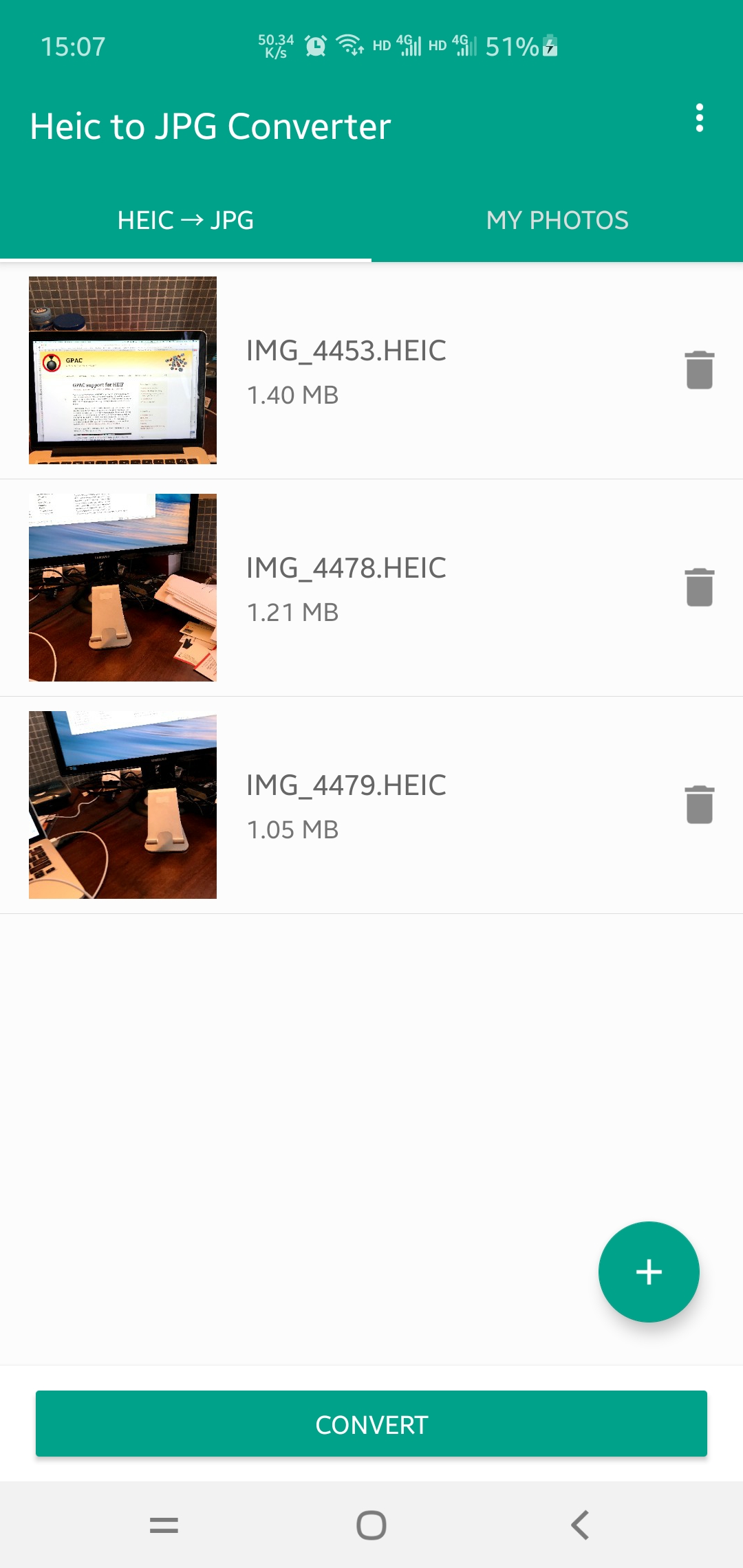This screenshot has width=743, height=1568.
Task: Tap the trash icon for IMG_4479.HEIC
Action: tap(699, 805)
